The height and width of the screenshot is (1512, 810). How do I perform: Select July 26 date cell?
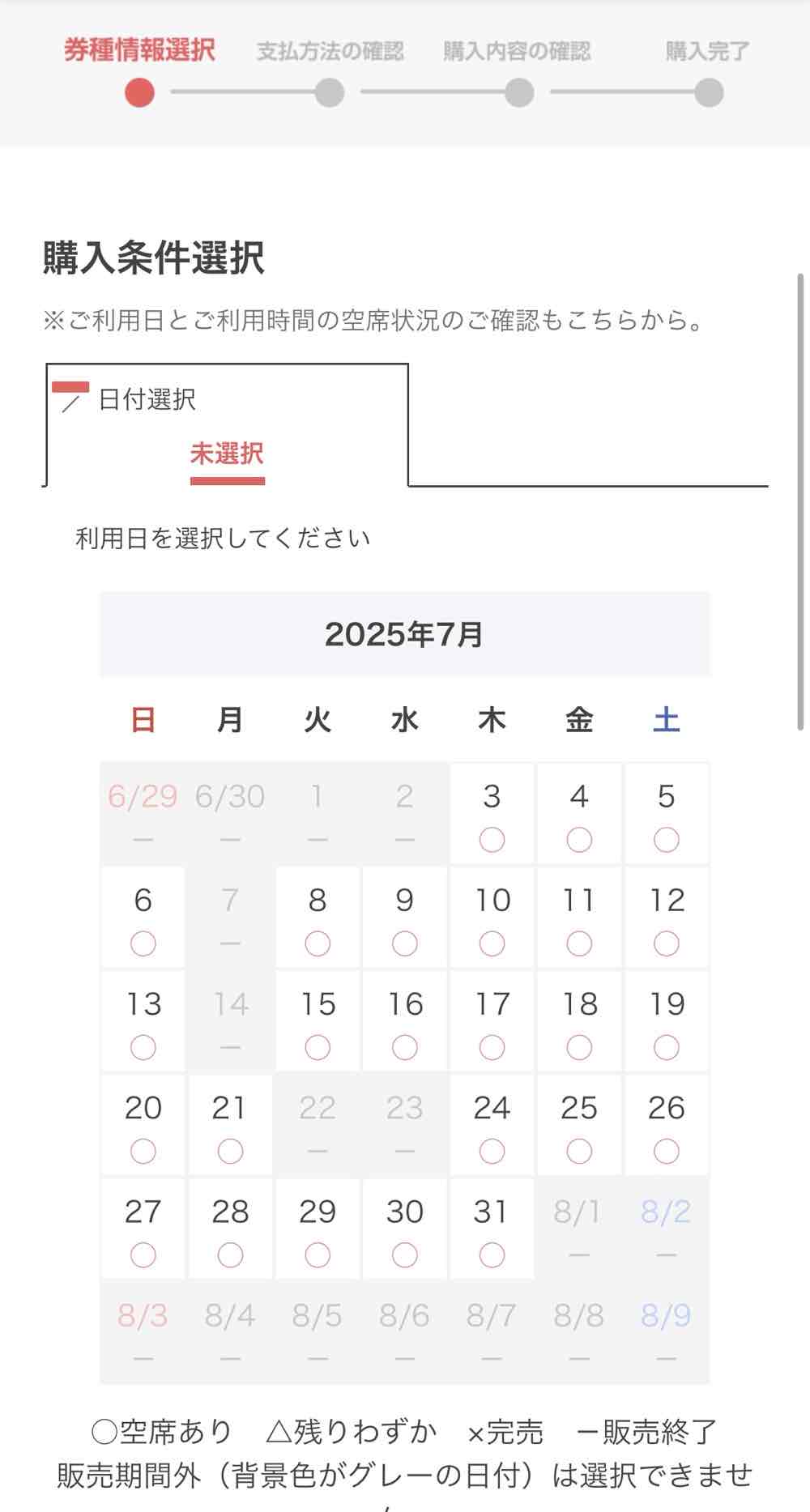(666, 1125)
